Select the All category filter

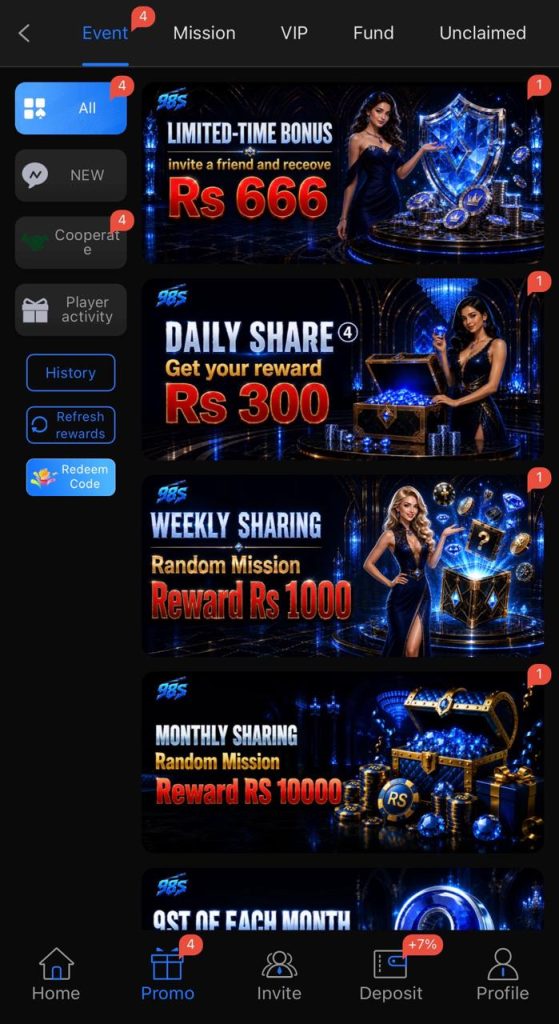coord(71,108)
